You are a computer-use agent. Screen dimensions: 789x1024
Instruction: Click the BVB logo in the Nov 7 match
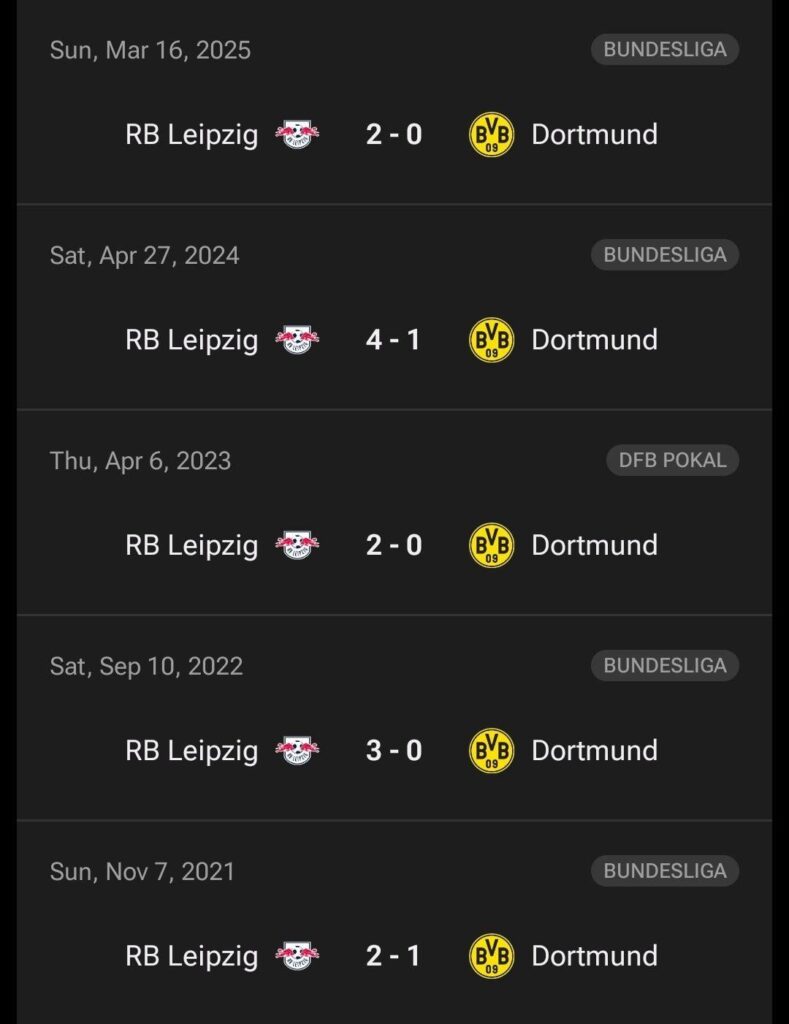491,955
